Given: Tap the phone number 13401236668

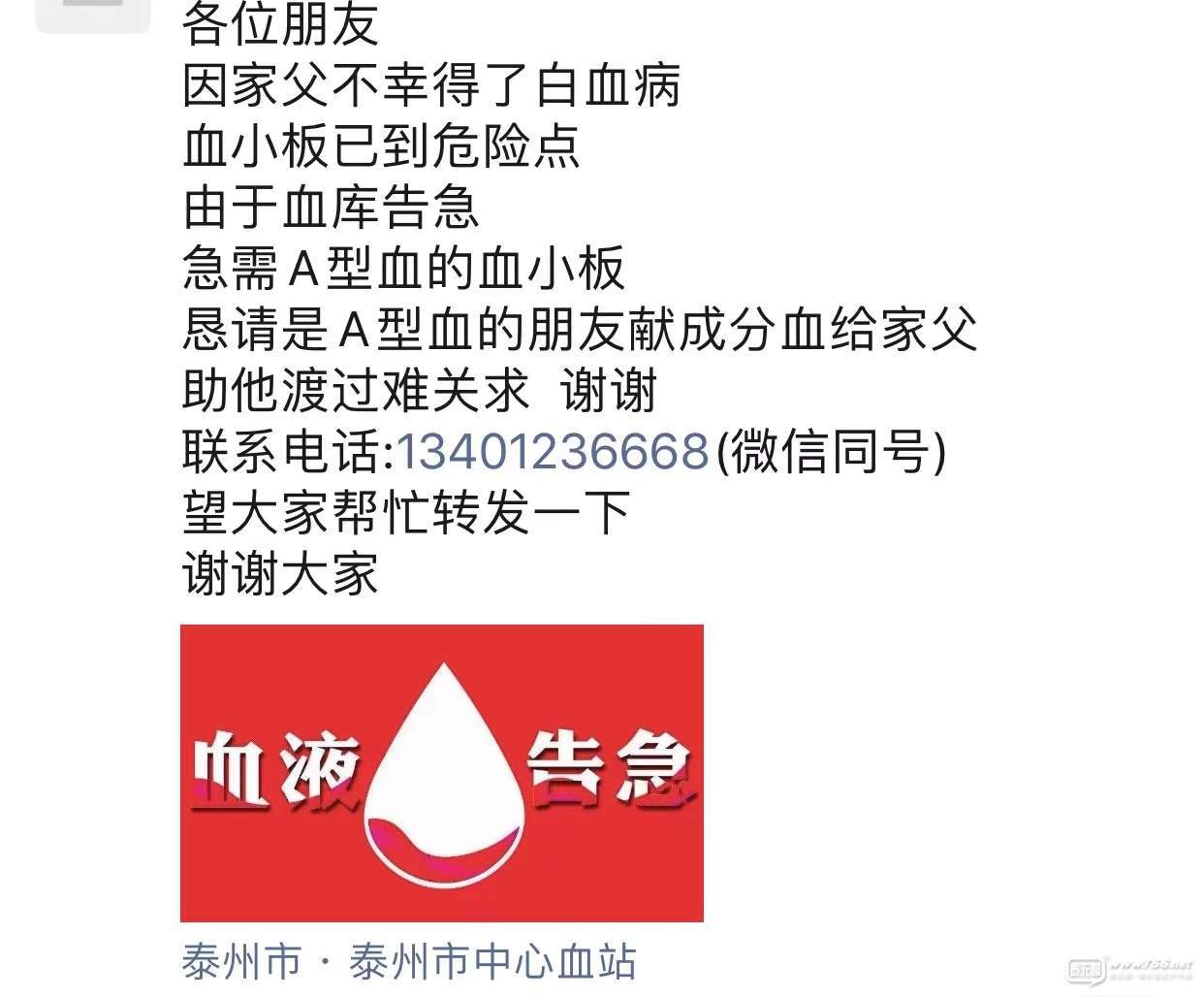Looking at the screenshot, I should tap(553, 451).
